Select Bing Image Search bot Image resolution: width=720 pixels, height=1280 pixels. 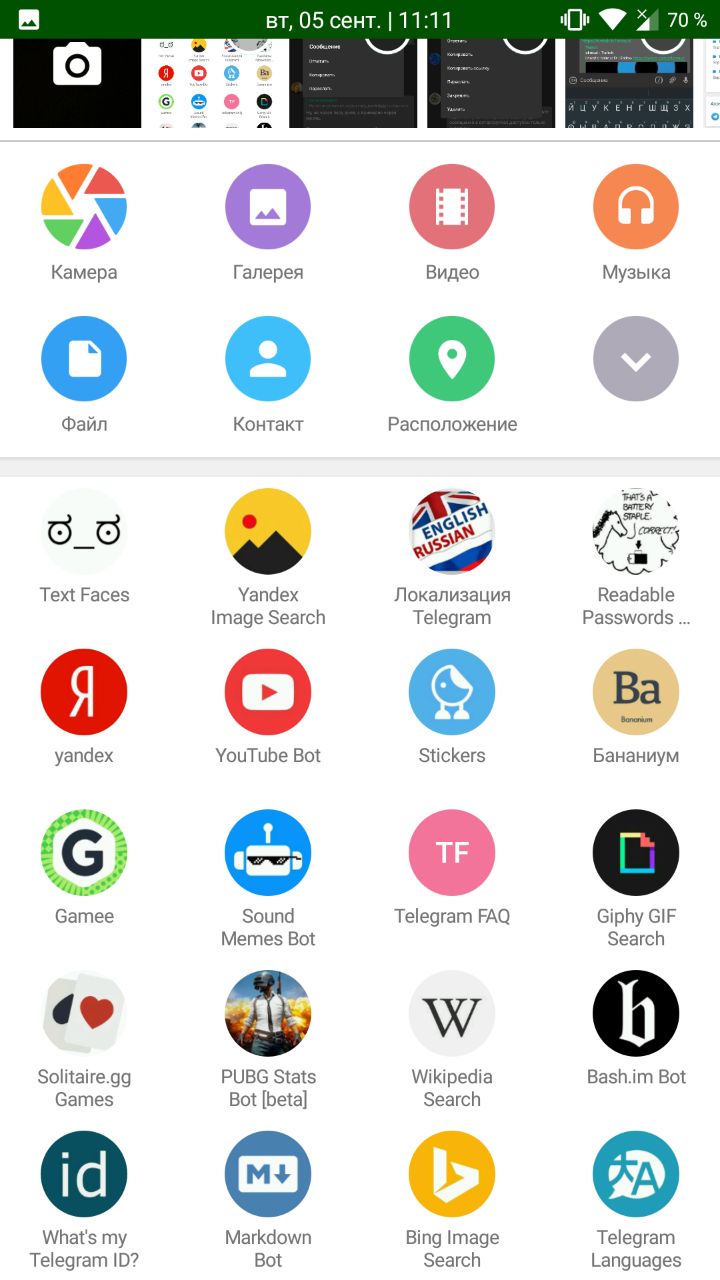click(452, 1174)
